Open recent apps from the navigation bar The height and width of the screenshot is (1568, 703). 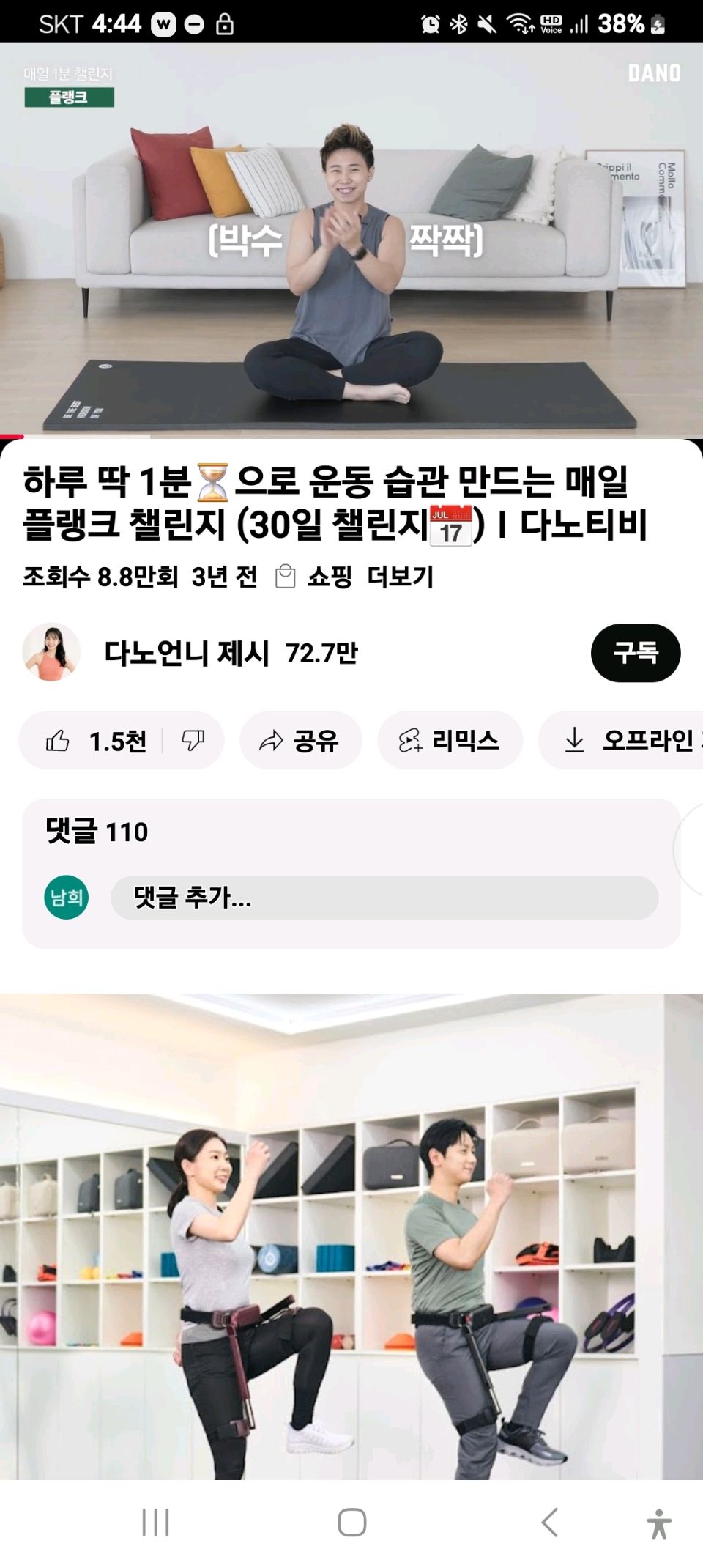(155, 1522)
